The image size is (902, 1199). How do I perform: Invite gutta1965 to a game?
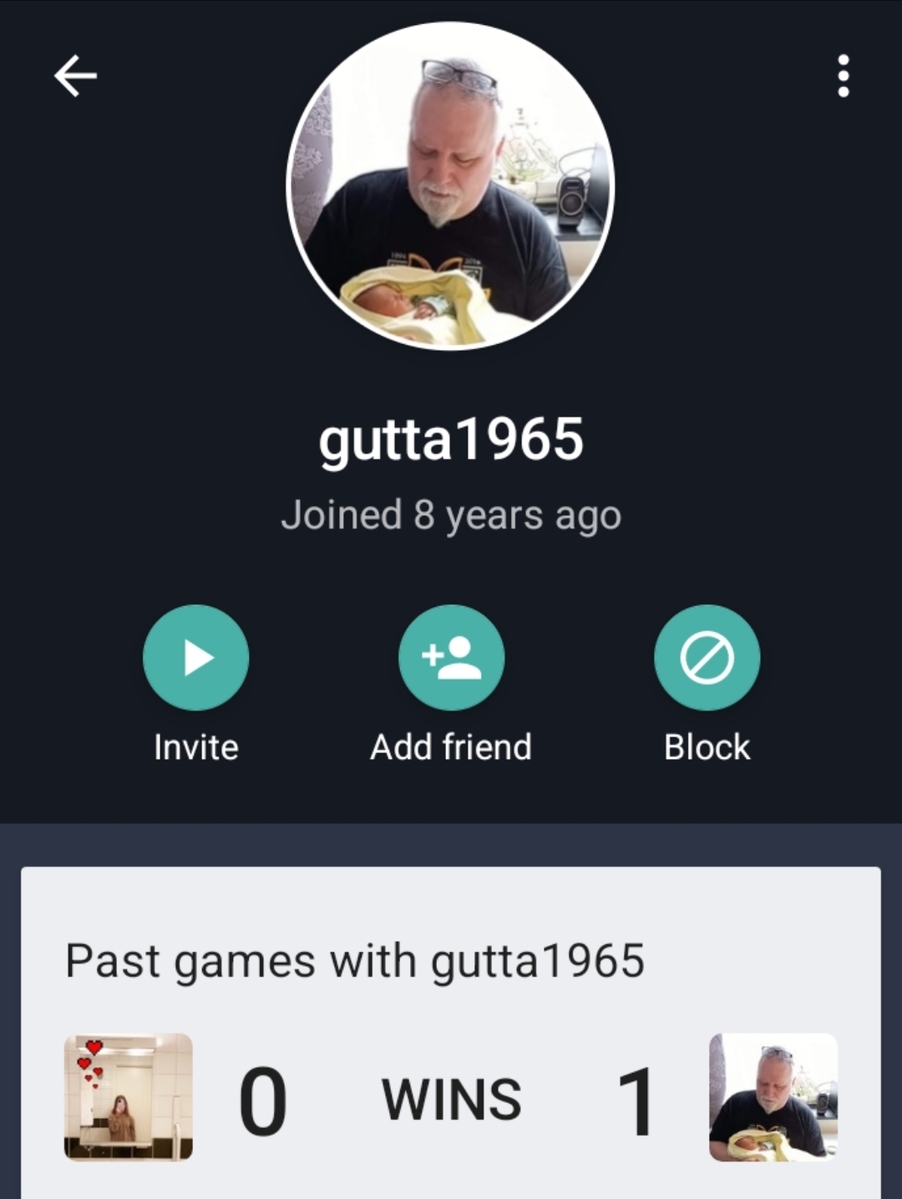pyautogui.click(x=196, y=658)
